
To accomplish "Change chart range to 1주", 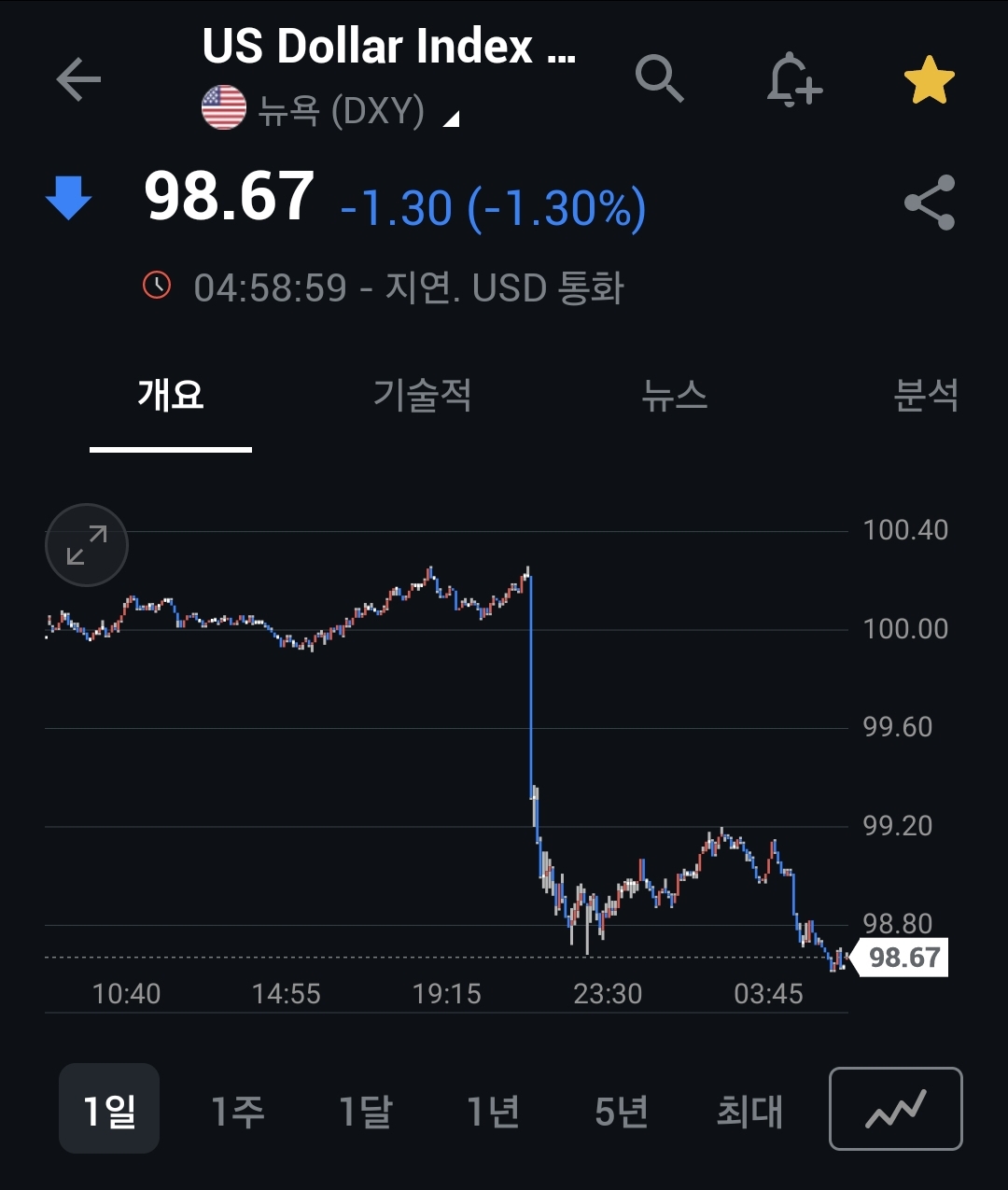I will (237, 1111).
